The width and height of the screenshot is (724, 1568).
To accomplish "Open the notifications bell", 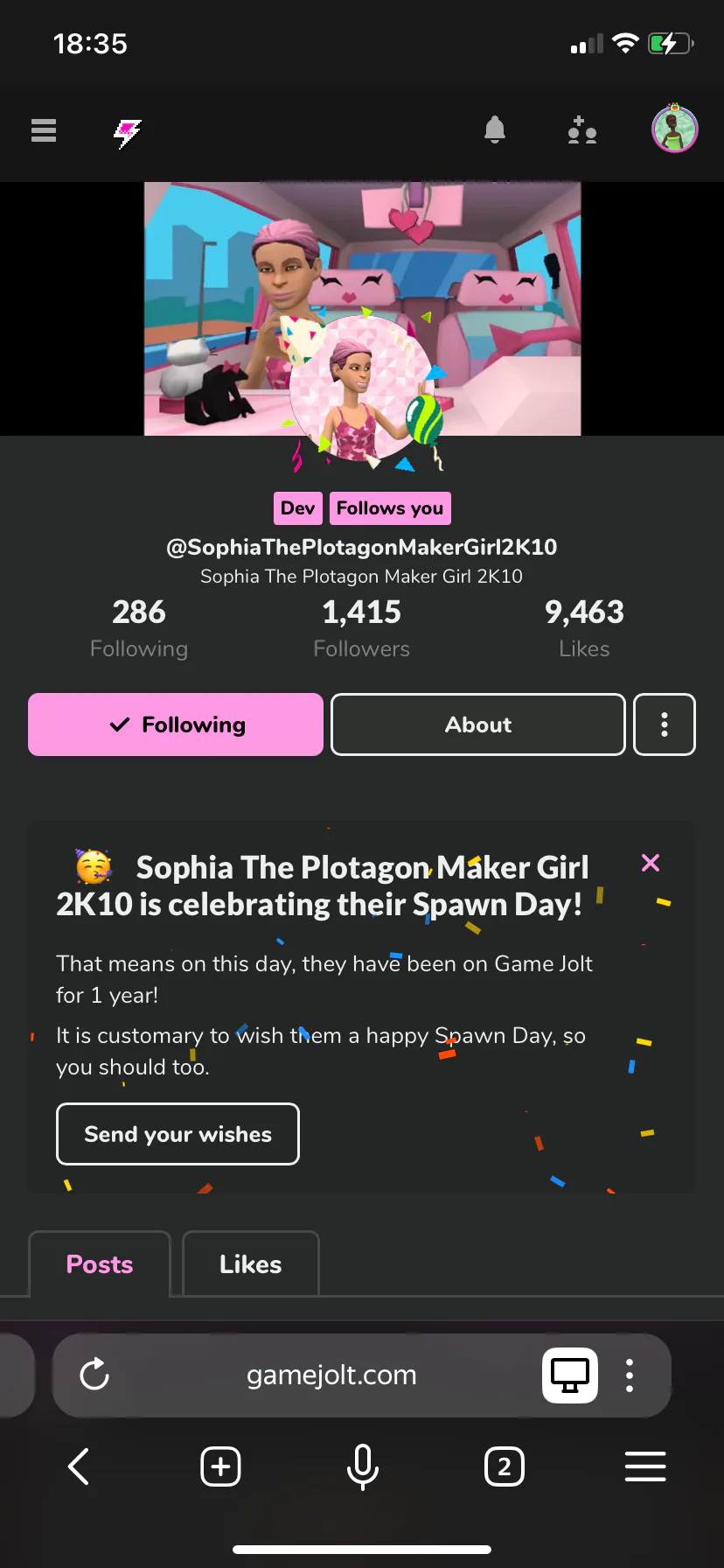I will point(495,130).
